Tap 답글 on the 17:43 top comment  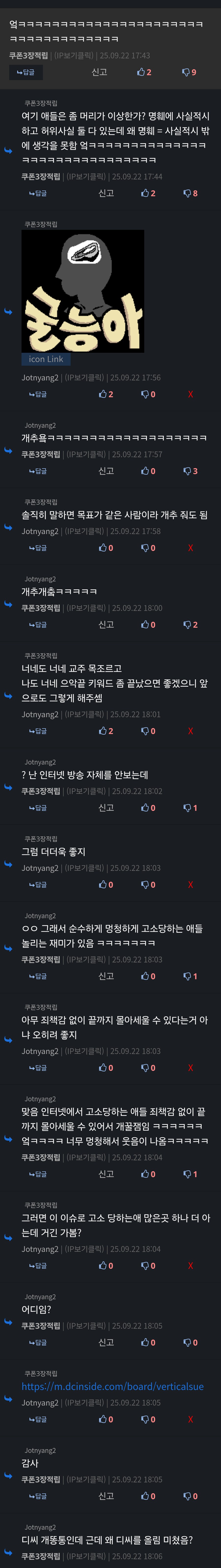(26, 73)
